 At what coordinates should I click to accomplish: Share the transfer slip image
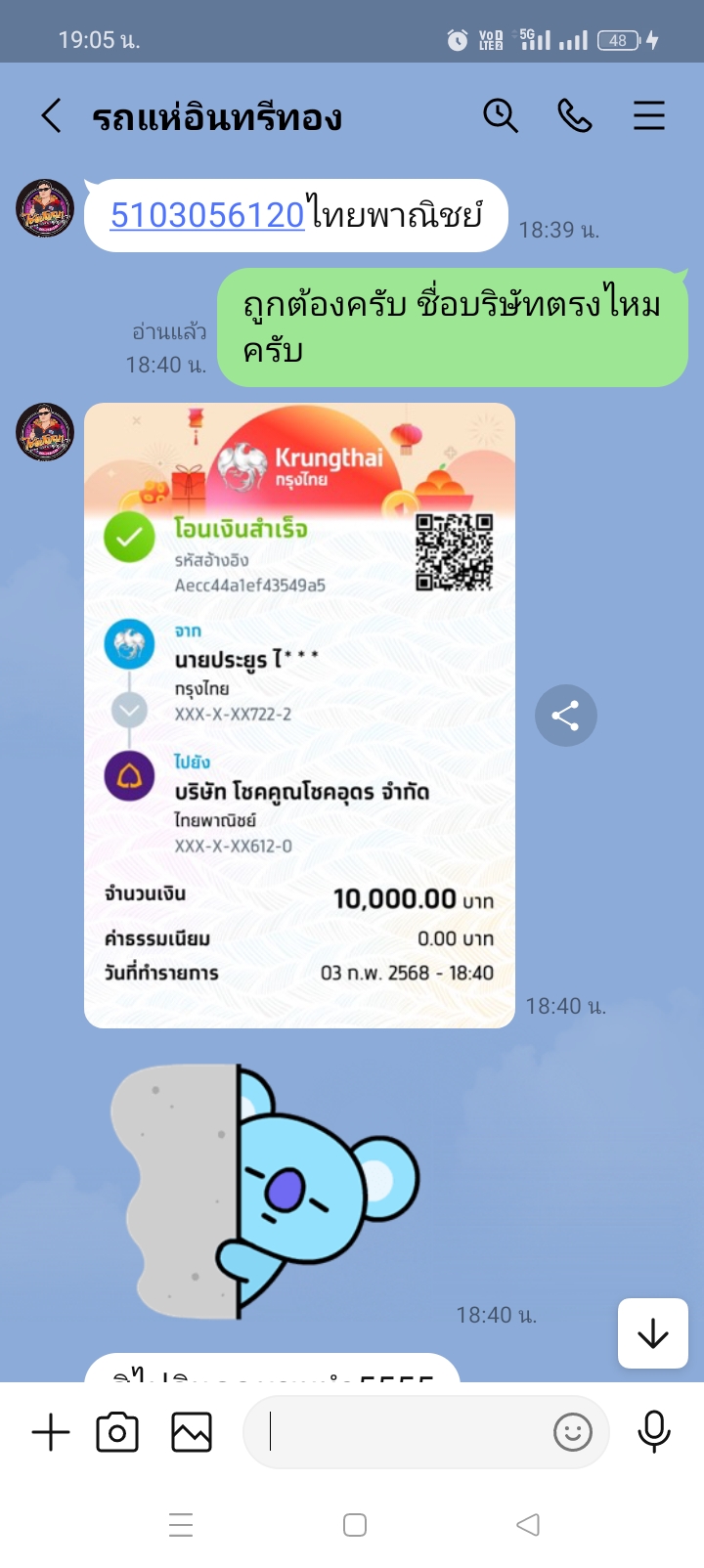(565, 716)
